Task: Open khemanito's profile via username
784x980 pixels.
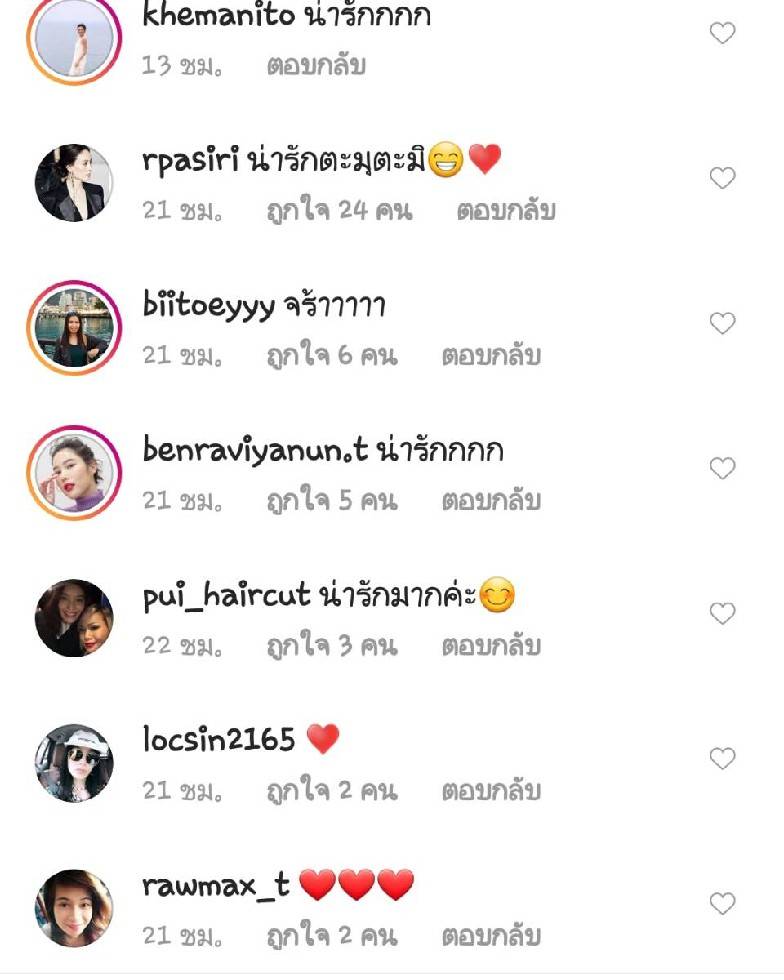Action: point(219,16)
